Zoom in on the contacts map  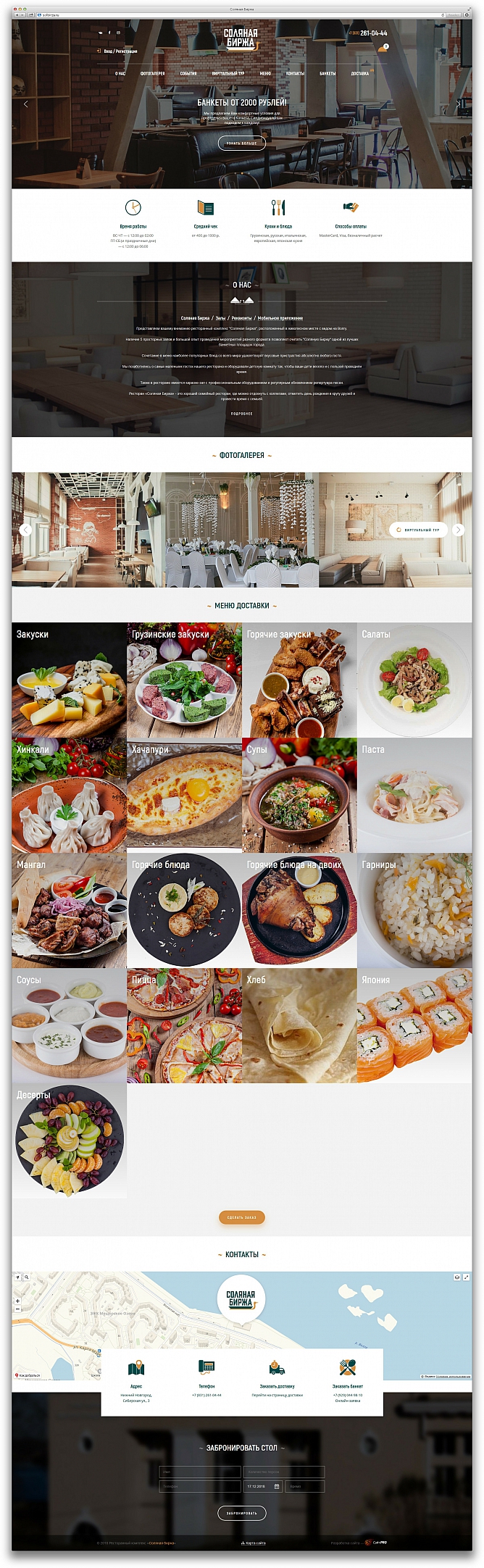click(17, 1301)
